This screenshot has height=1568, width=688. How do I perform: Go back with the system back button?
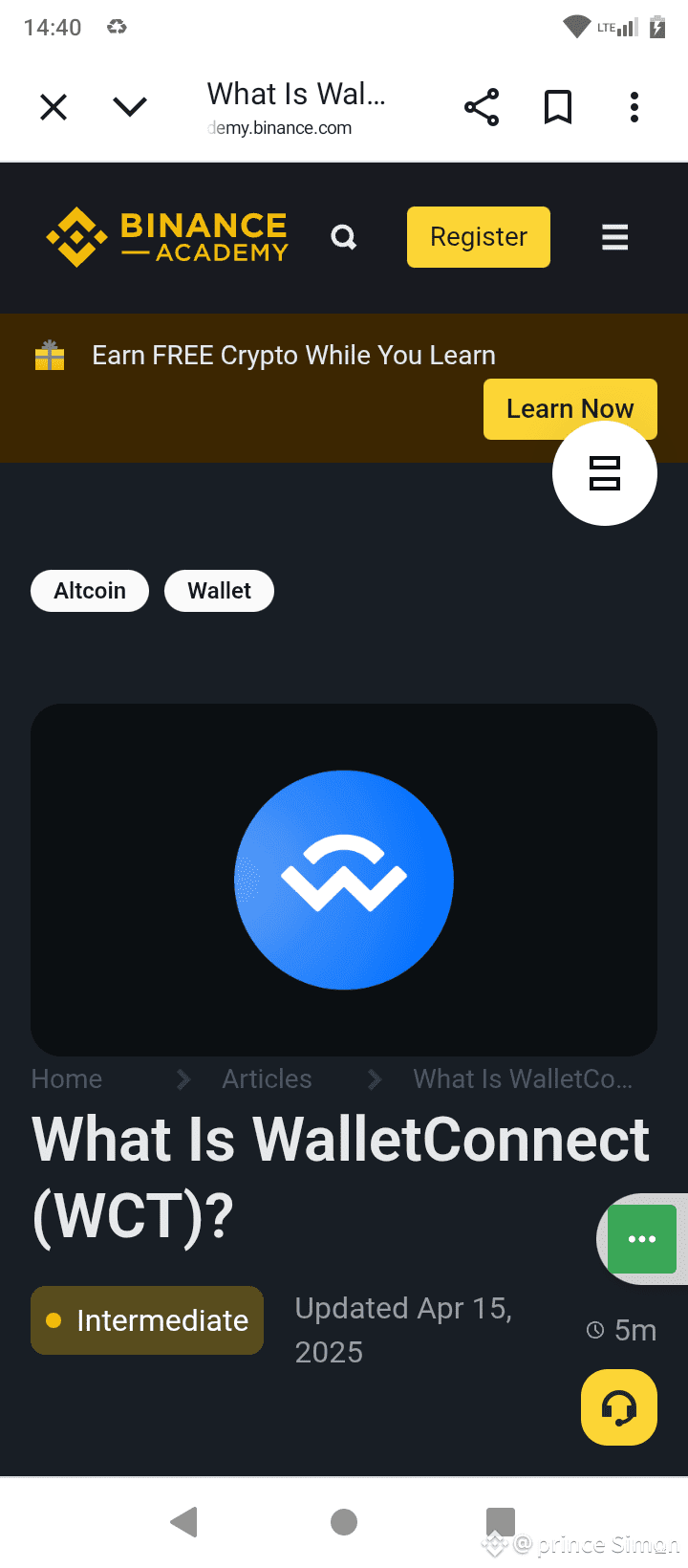(183, 1521)
